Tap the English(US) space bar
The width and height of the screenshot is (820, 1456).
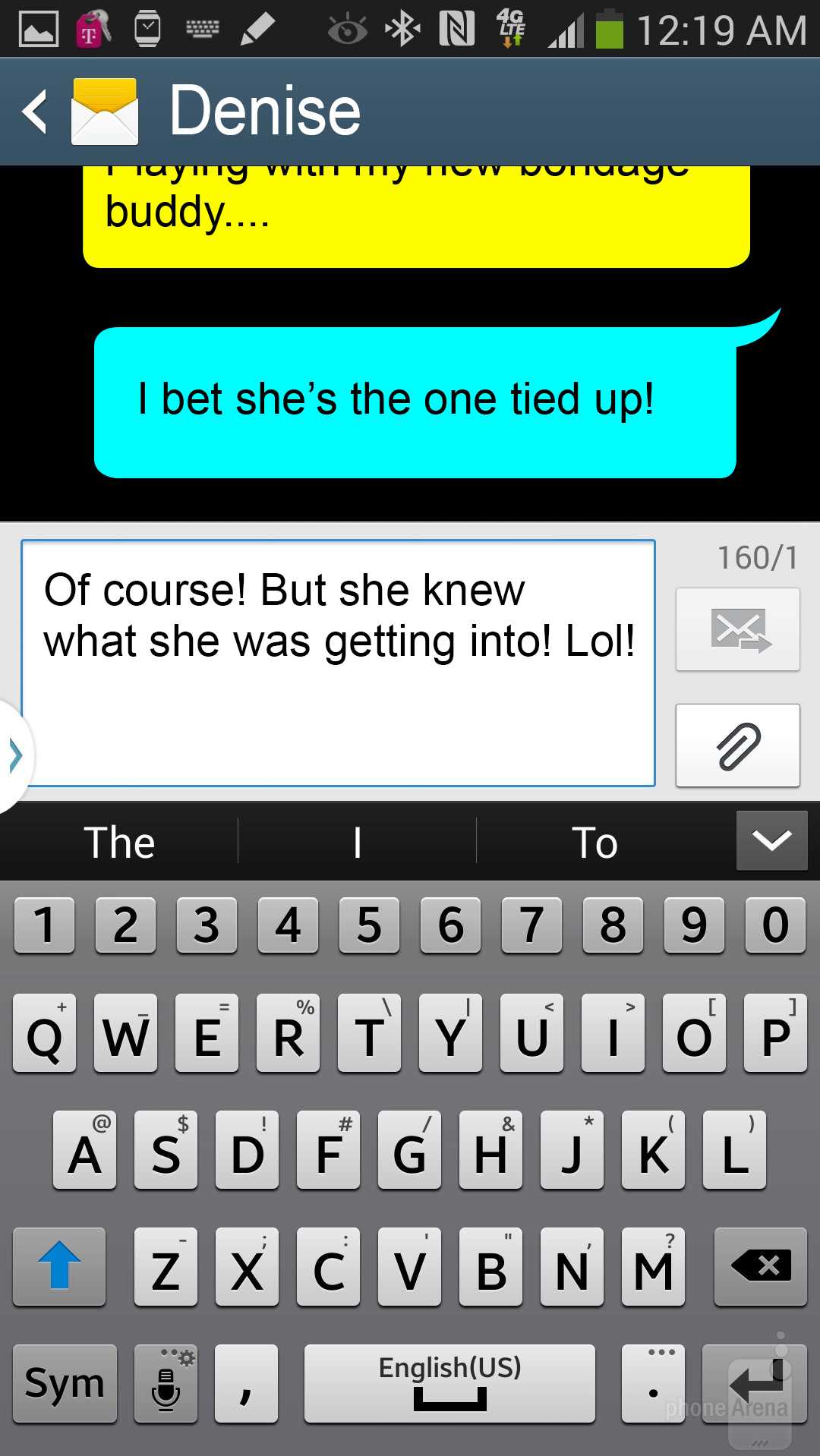pyautogui.click(x=449, y=1384)
